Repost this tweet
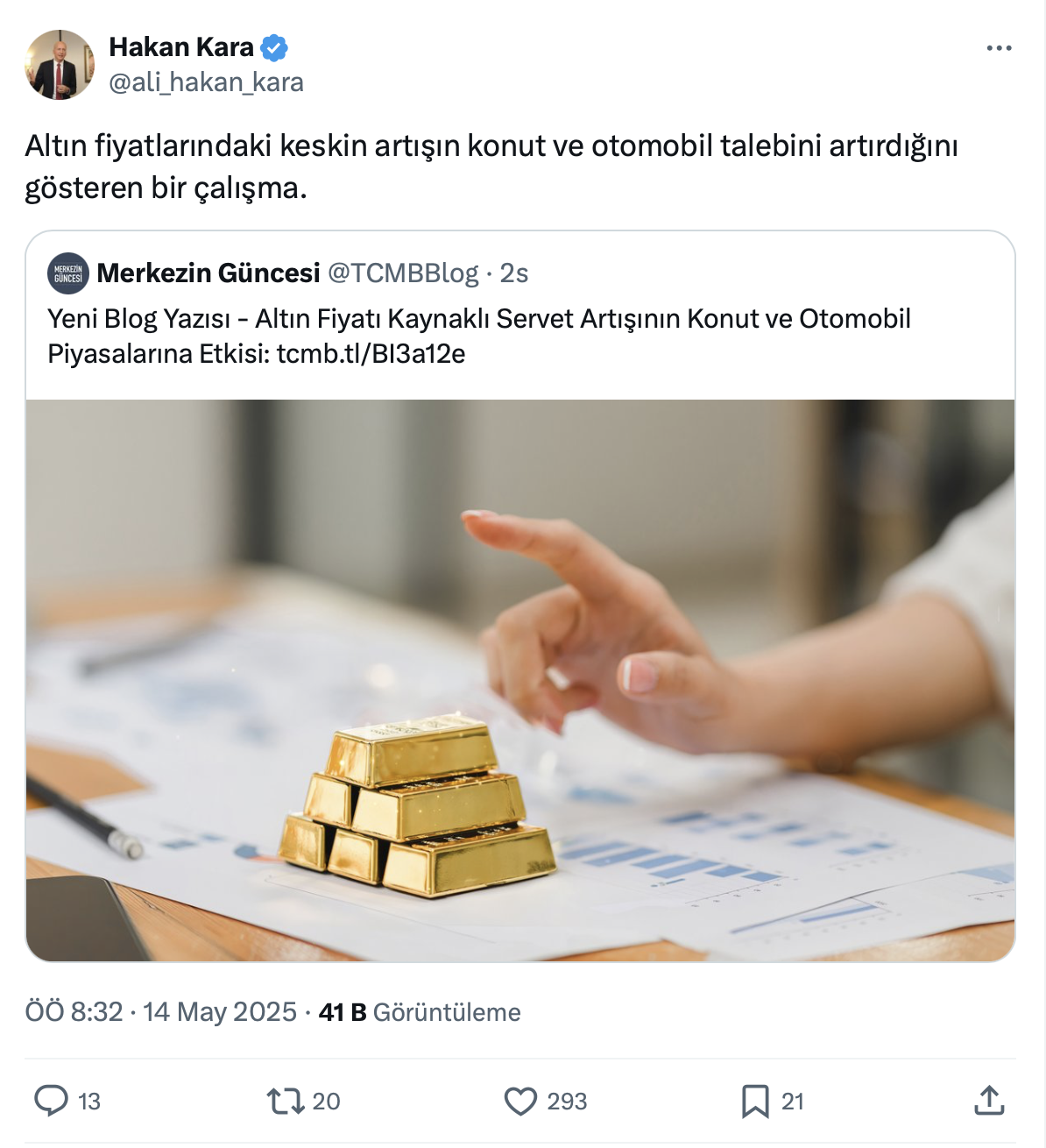 (x=286, y=1101)
